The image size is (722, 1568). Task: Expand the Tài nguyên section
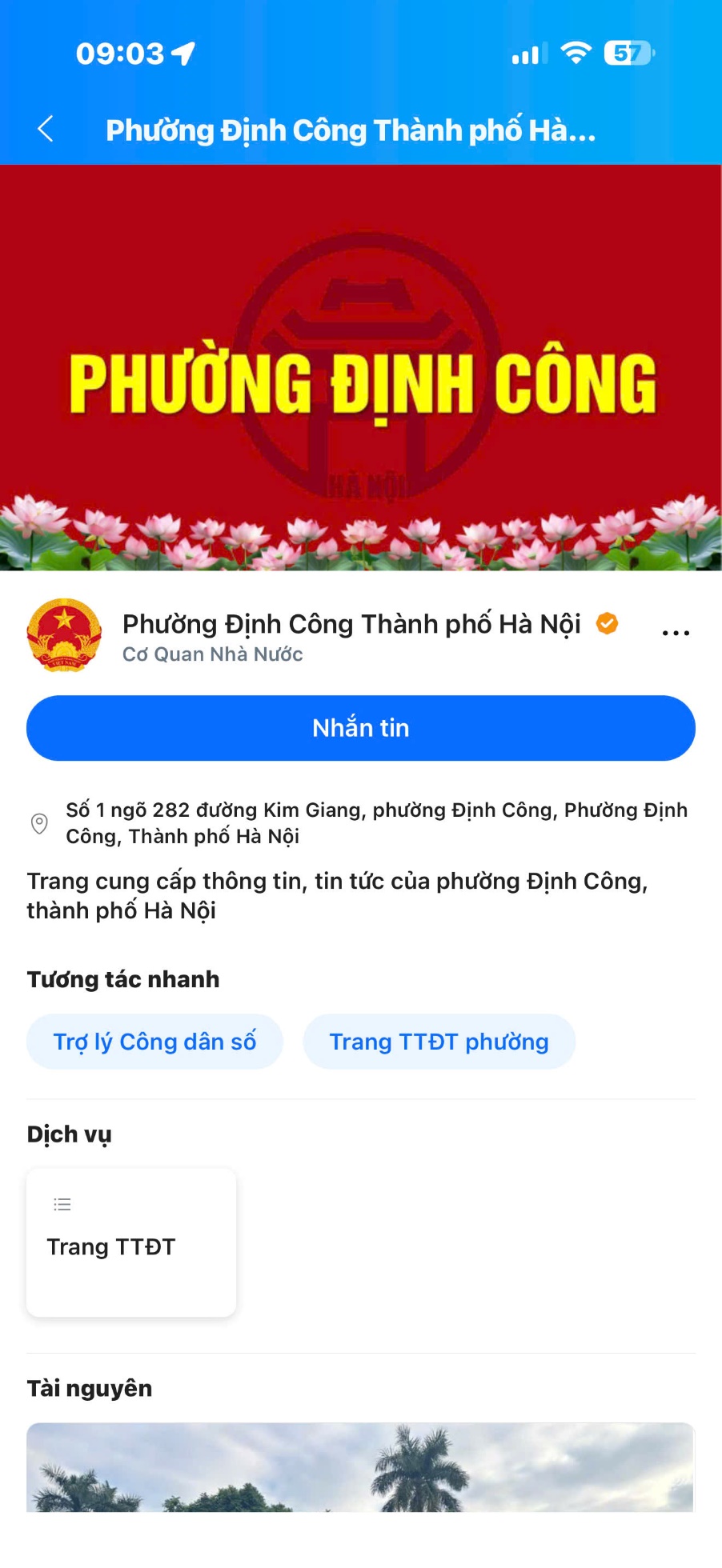[x=89, y=1390]
